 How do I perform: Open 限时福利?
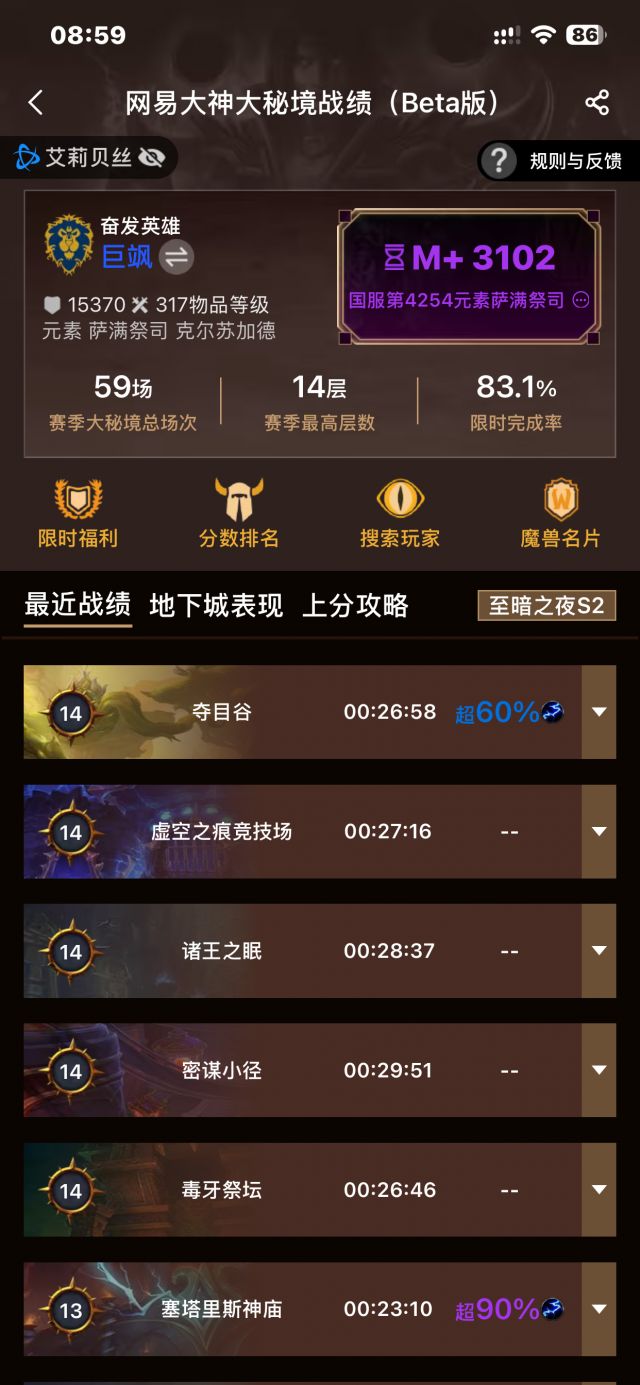point(78,513)
